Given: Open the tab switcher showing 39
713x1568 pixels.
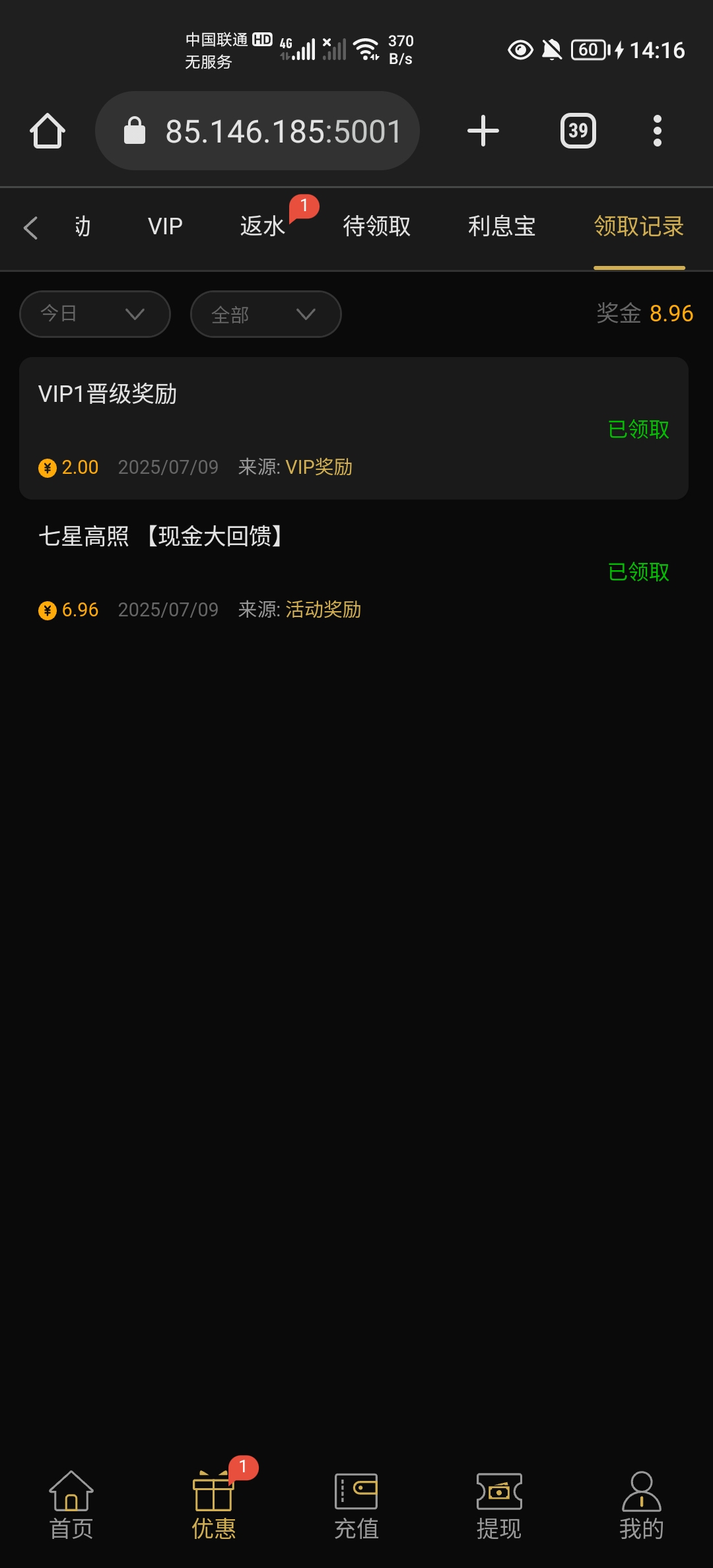Looking at the screenshot, I should pos(578,131).
